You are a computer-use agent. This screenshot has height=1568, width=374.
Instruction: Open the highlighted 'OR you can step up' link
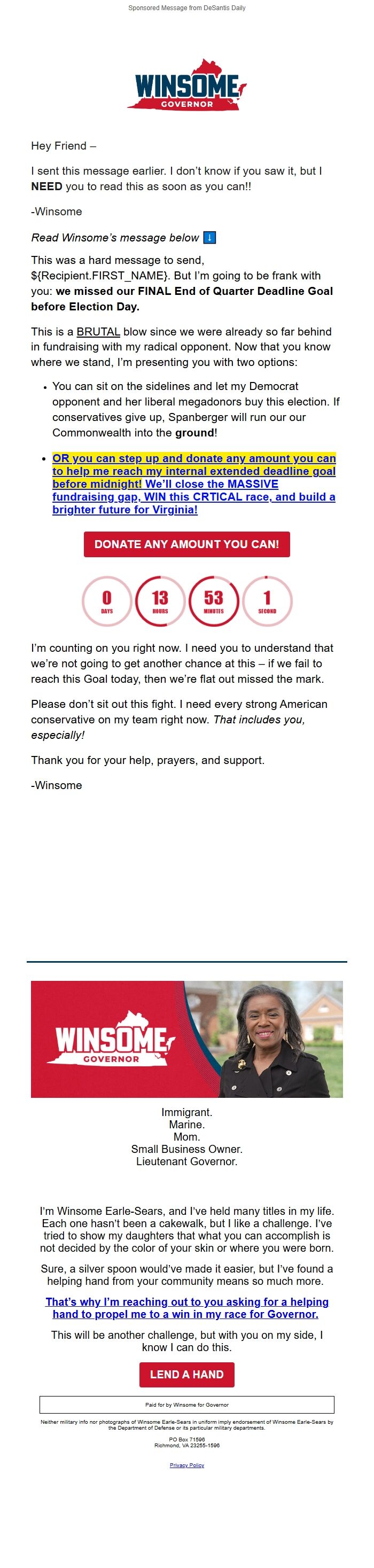pos(194,471)
